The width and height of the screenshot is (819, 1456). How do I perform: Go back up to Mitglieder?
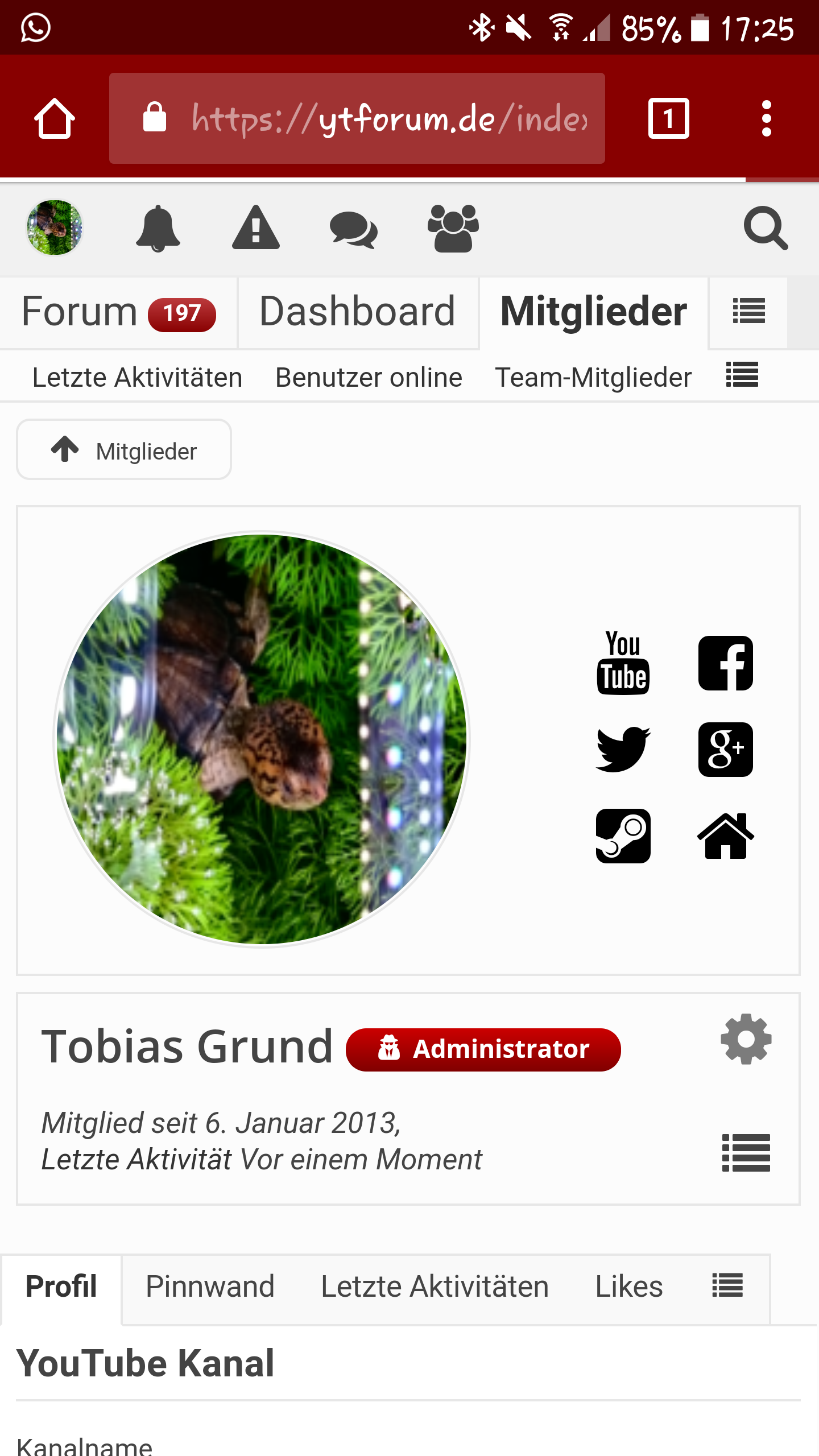(124, 450)
